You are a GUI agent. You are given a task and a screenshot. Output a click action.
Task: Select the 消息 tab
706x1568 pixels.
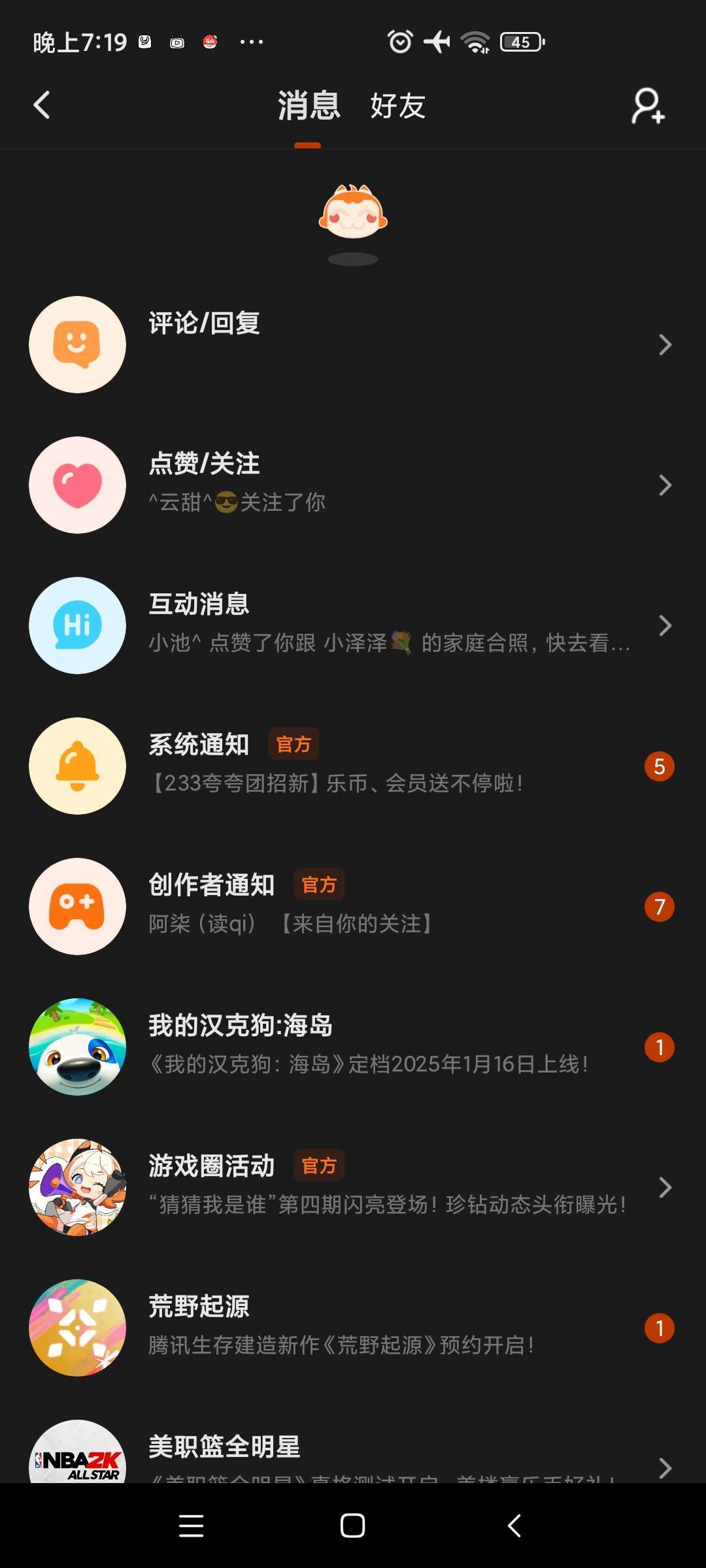point(309,106)
